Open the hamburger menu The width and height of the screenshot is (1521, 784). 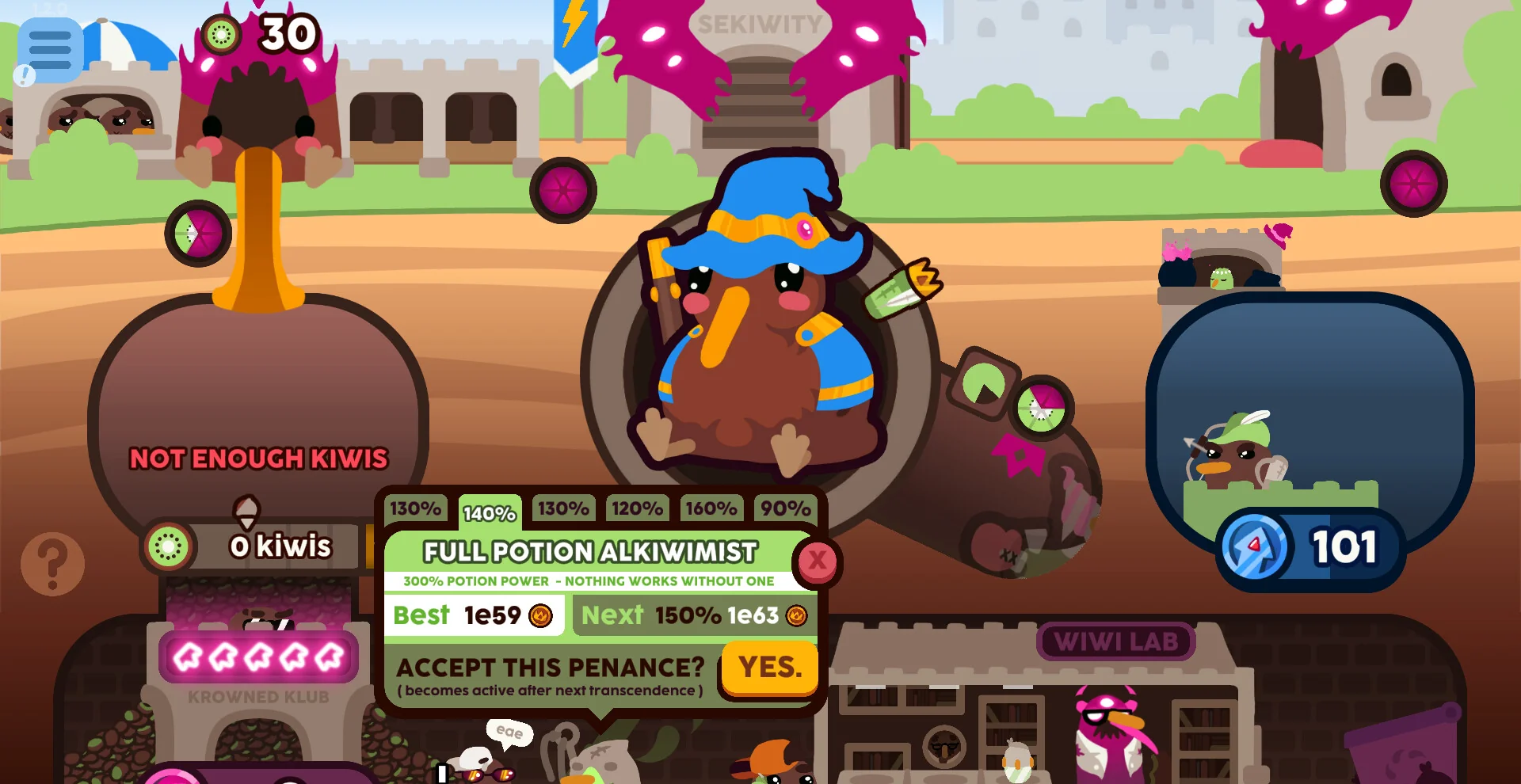[x=50, y=49]
